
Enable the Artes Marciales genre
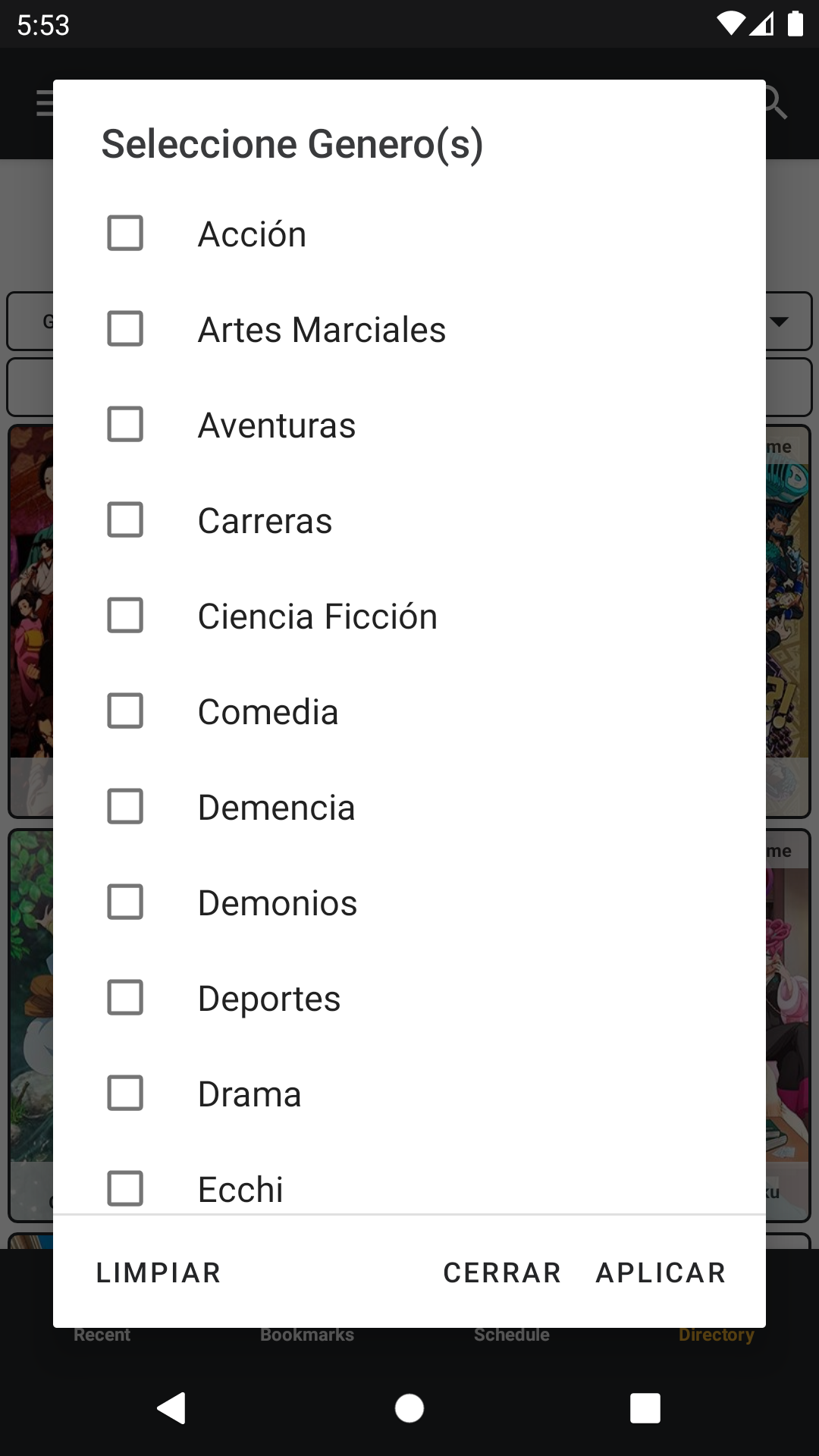126,329
